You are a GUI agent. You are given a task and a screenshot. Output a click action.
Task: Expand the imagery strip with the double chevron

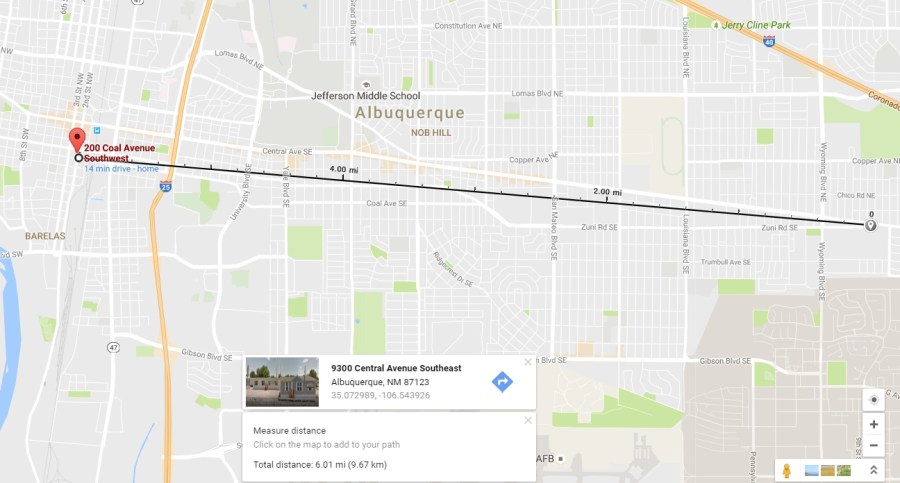[x=873, y=470]
